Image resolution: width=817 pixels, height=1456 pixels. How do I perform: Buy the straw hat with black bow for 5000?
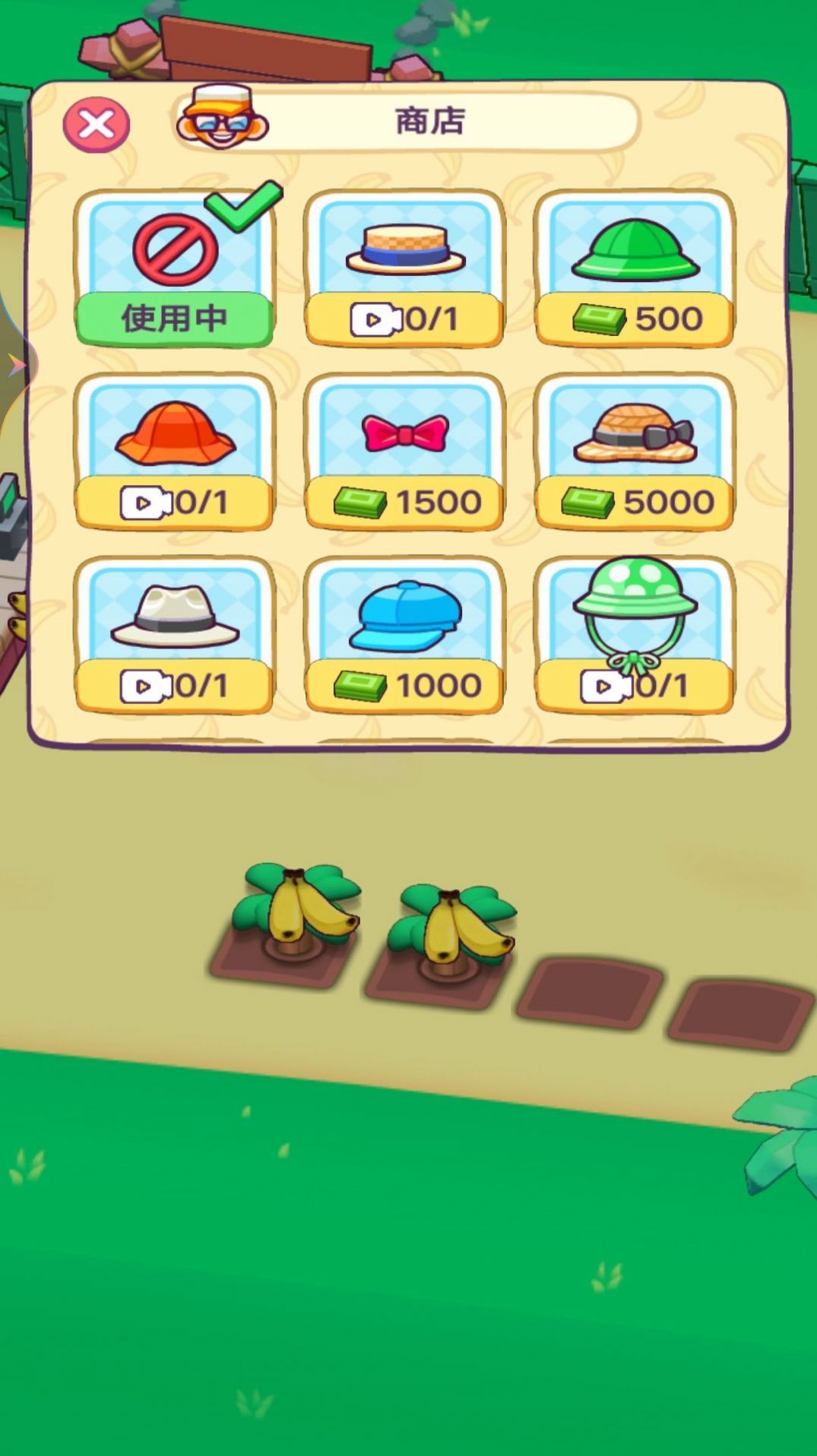pyautogui.click(x=635, y=503)
